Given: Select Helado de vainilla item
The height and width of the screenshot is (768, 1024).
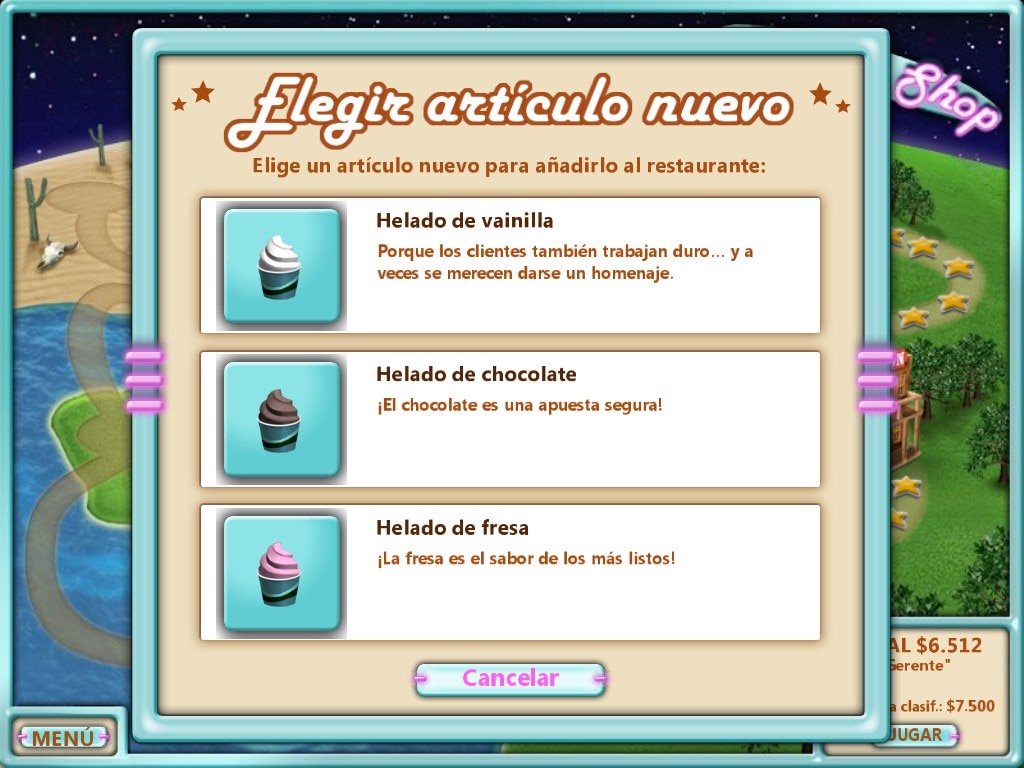Looking at the screenshot, I should (x=510, y=265).
